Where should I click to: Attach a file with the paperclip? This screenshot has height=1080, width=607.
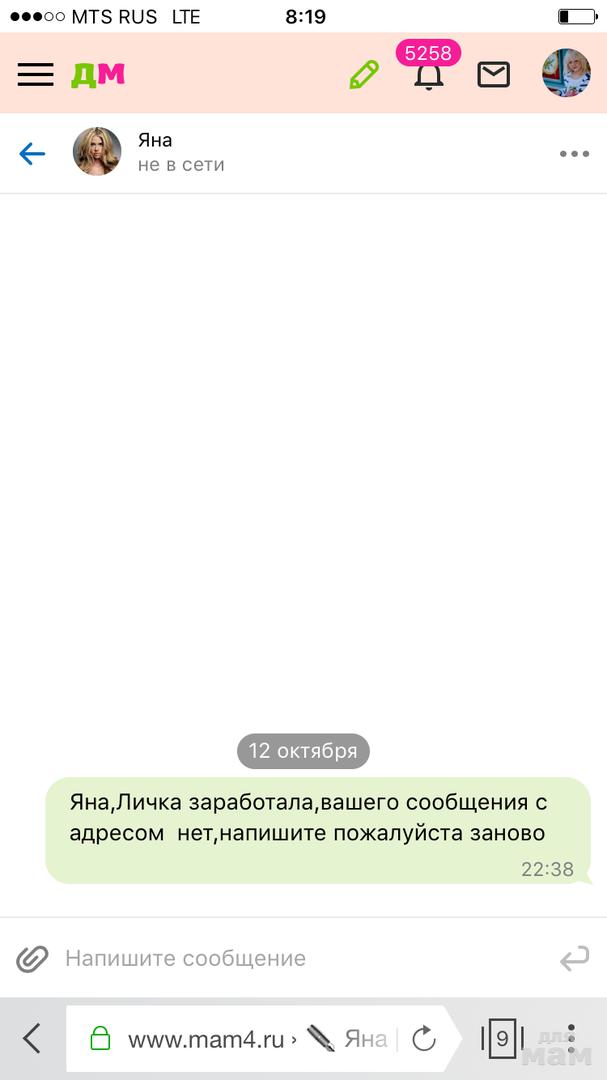pyautogui.click(x=32, y=959)
